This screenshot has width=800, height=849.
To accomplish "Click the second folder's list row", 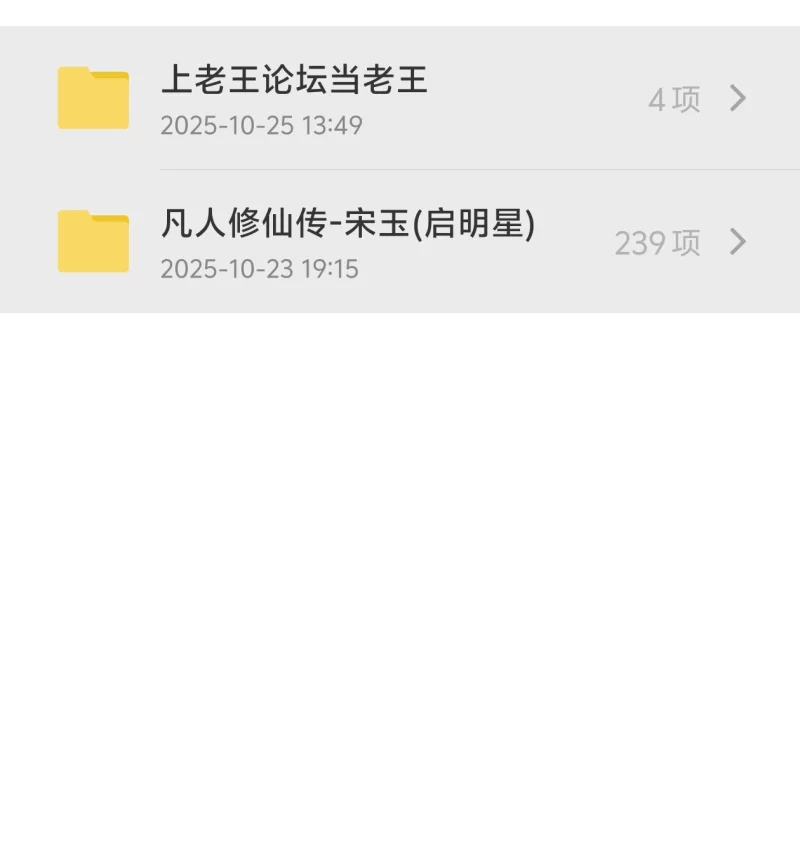I will click(x=400, y=240).
